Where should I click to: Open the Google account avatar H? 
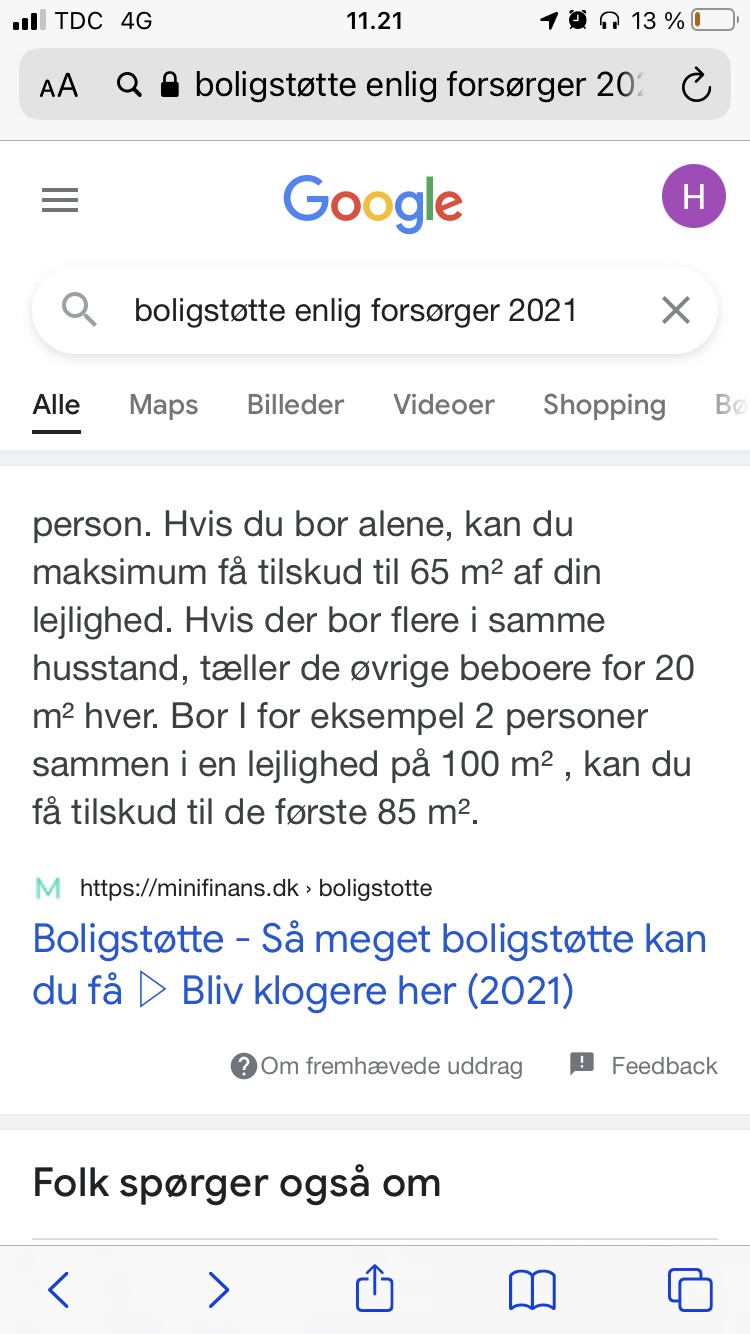point(694,196)
